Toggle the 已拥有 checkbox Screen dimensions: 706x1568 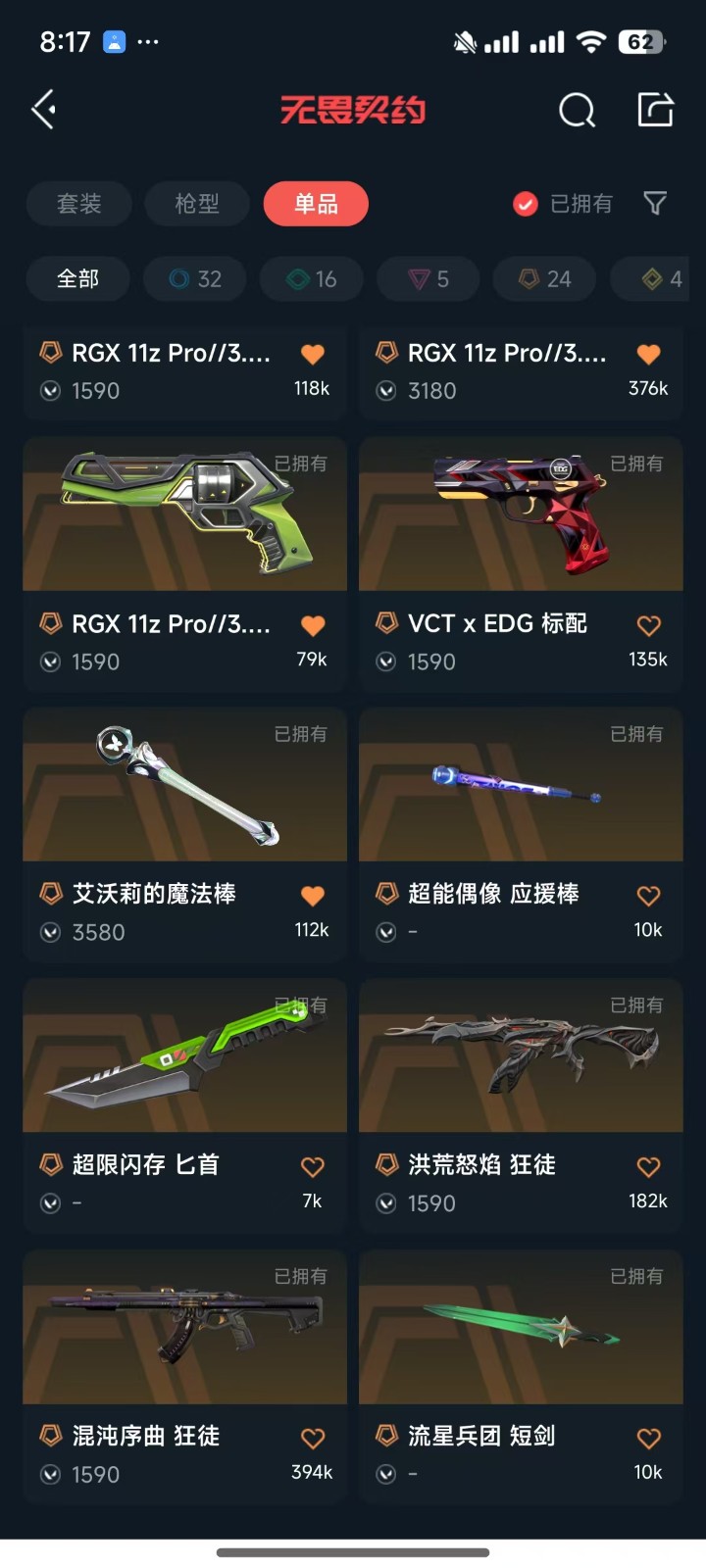[564, 204]
